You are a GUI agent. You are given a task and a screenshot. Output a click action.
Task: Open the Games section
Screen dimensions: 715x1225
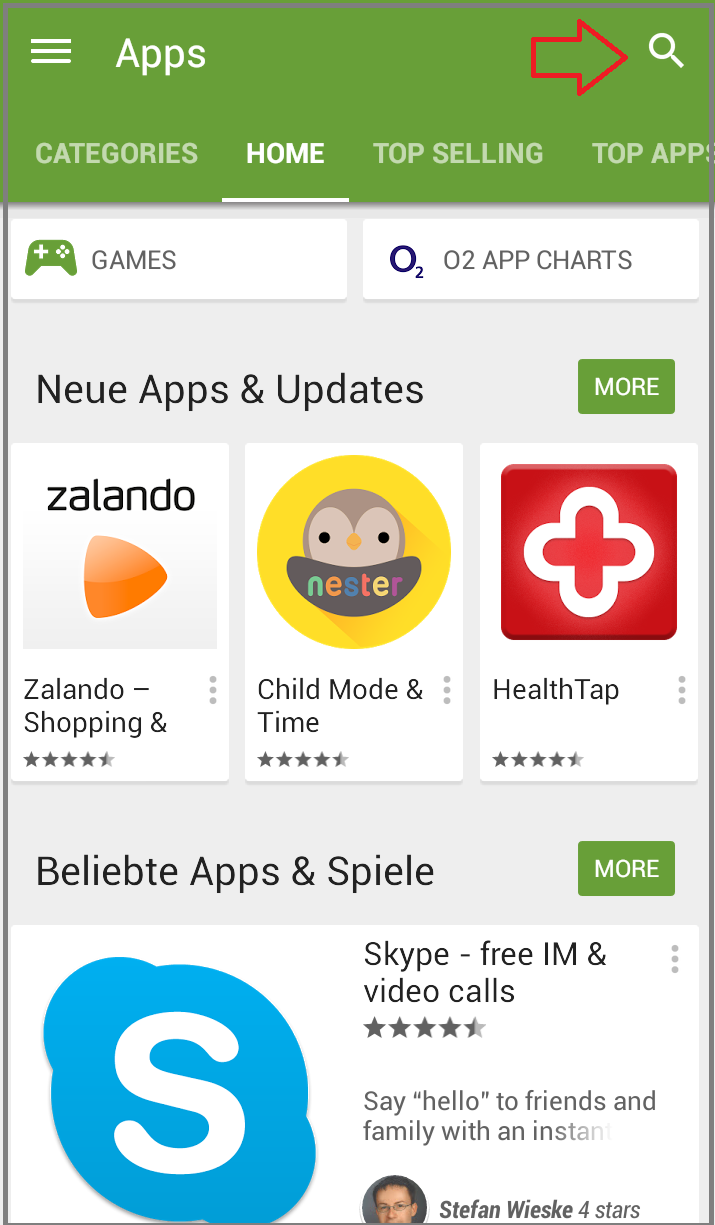point(179,260)
